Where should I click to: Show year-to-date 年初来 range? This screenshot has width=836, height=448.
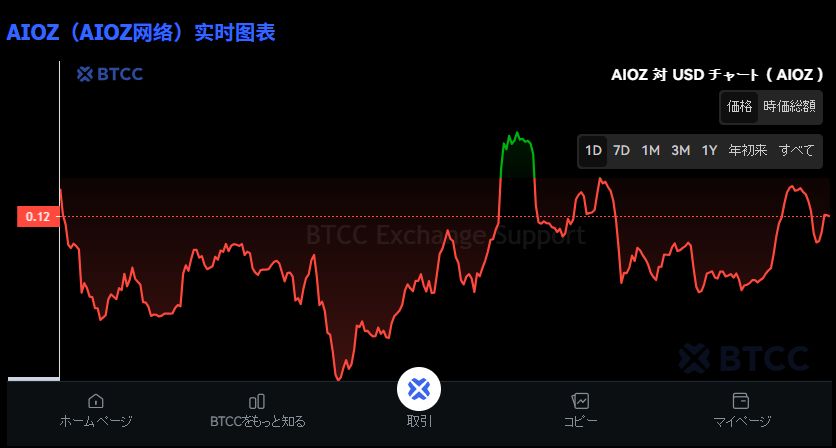coord(748,151)
